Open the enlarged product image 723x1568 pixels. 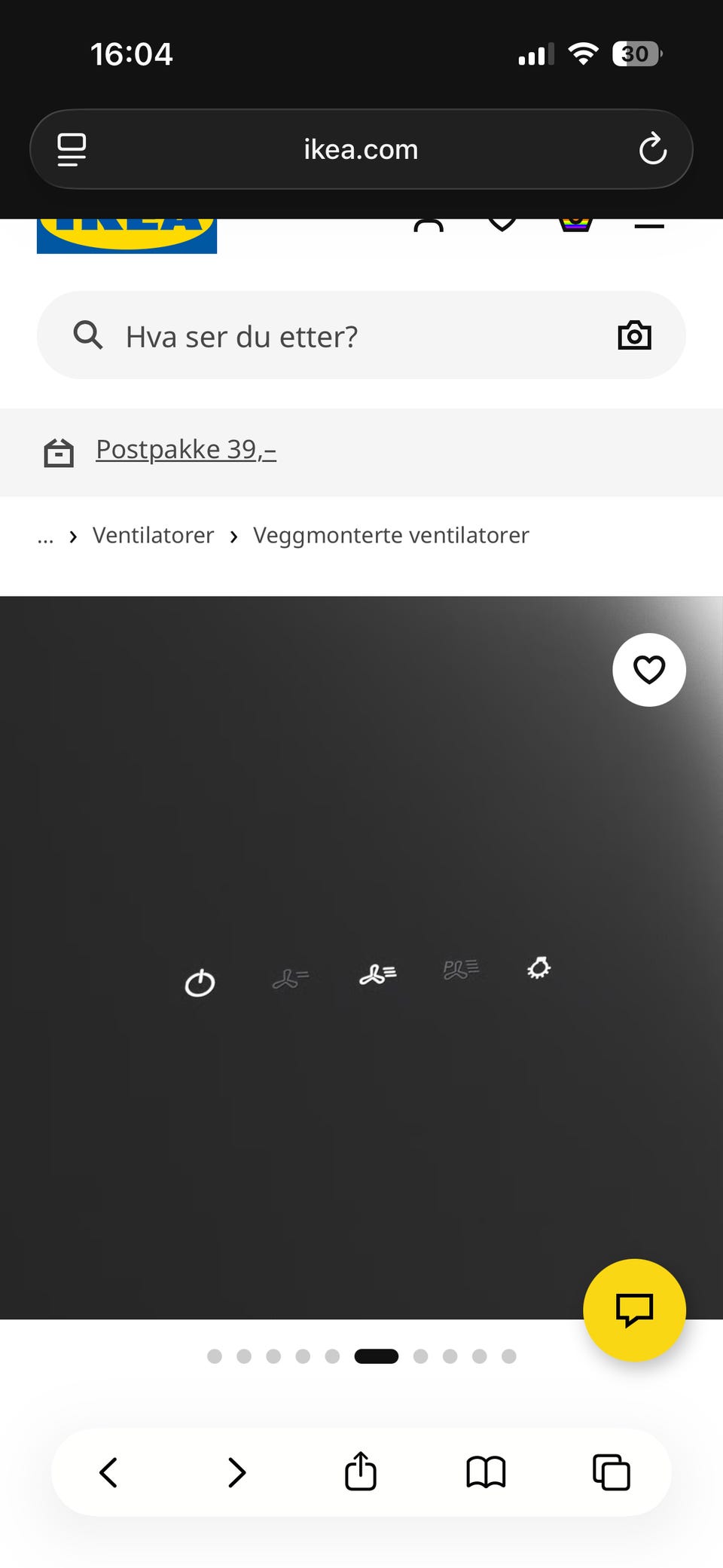(361, 958)
